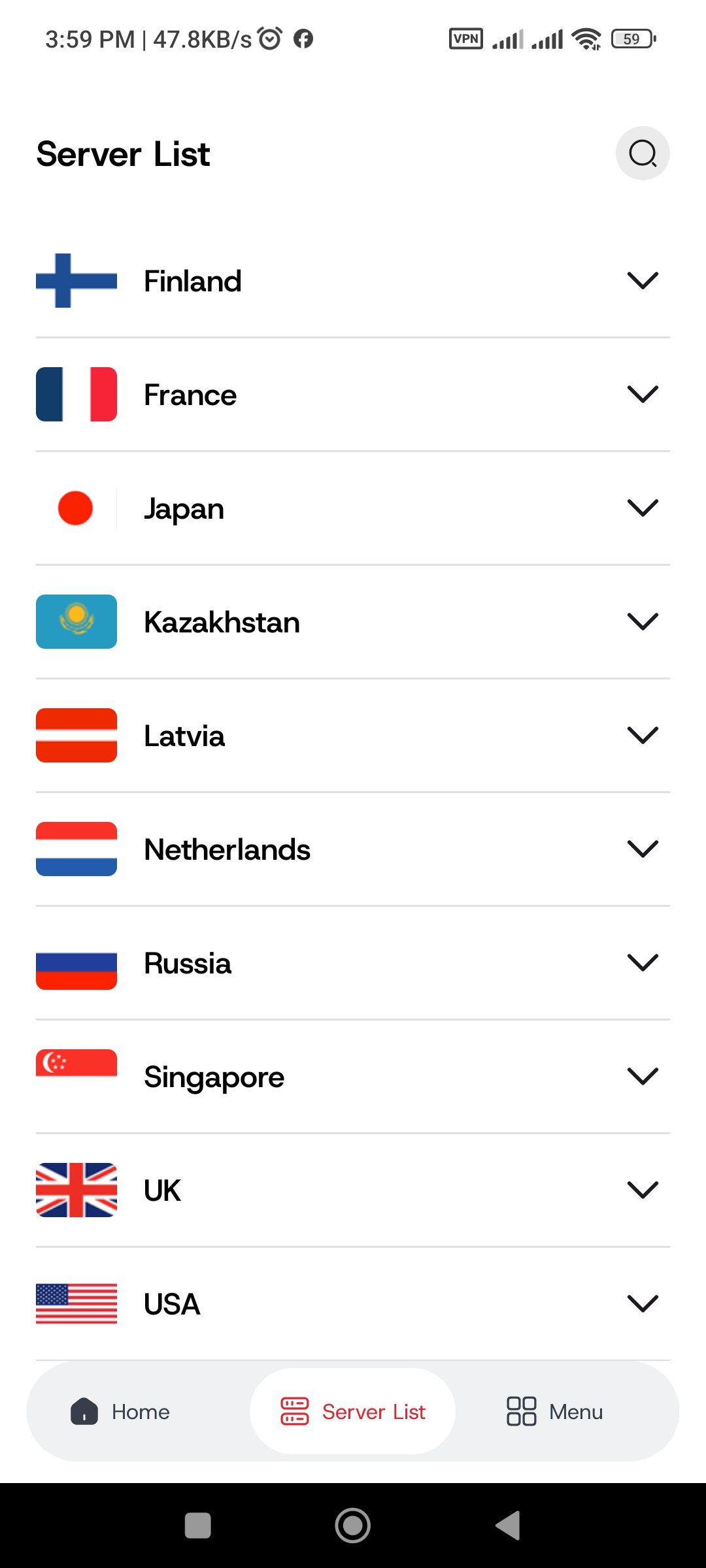
Task: Click the VPN status bar indicator
Action: (465, 39)
